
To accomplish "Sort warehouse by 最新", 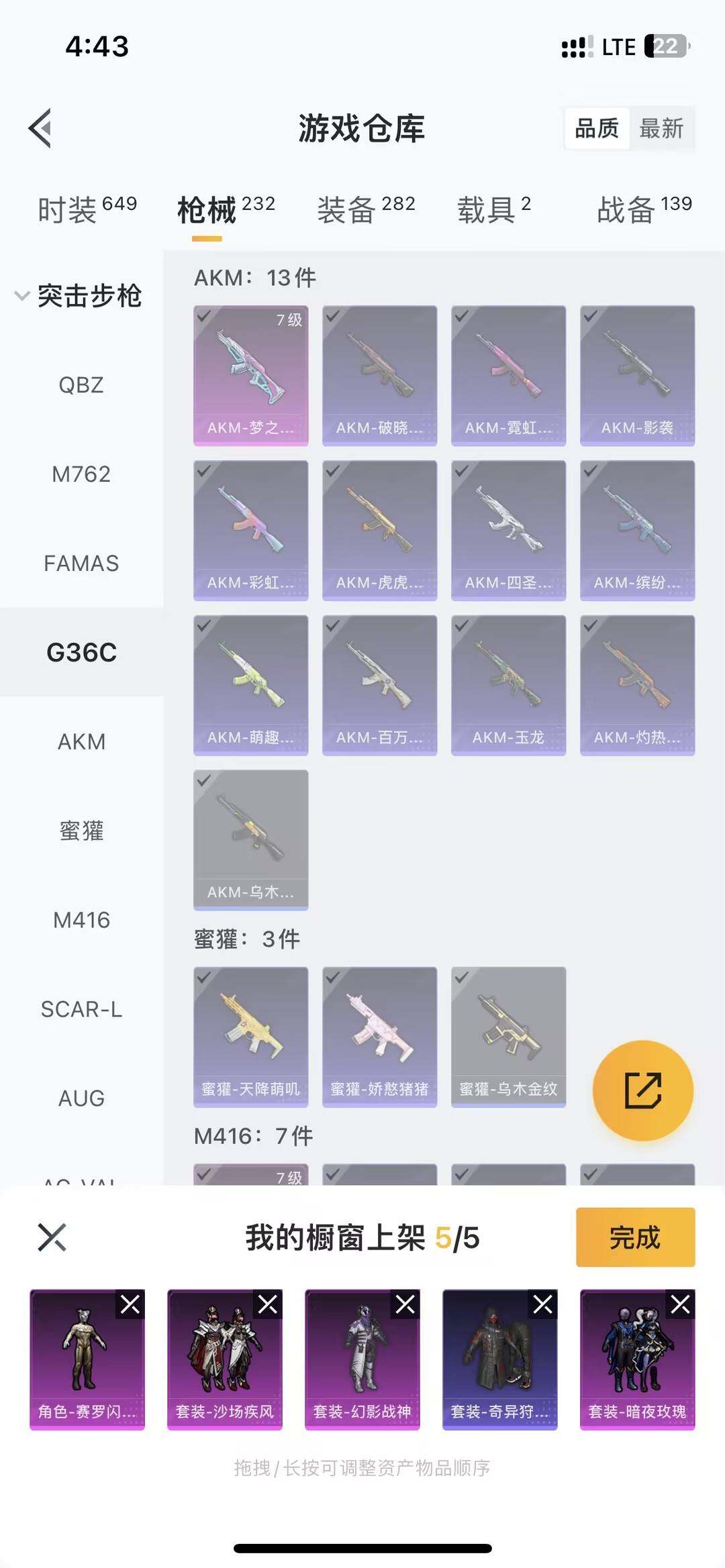I will pyautogui.click(x=661, y=128).
